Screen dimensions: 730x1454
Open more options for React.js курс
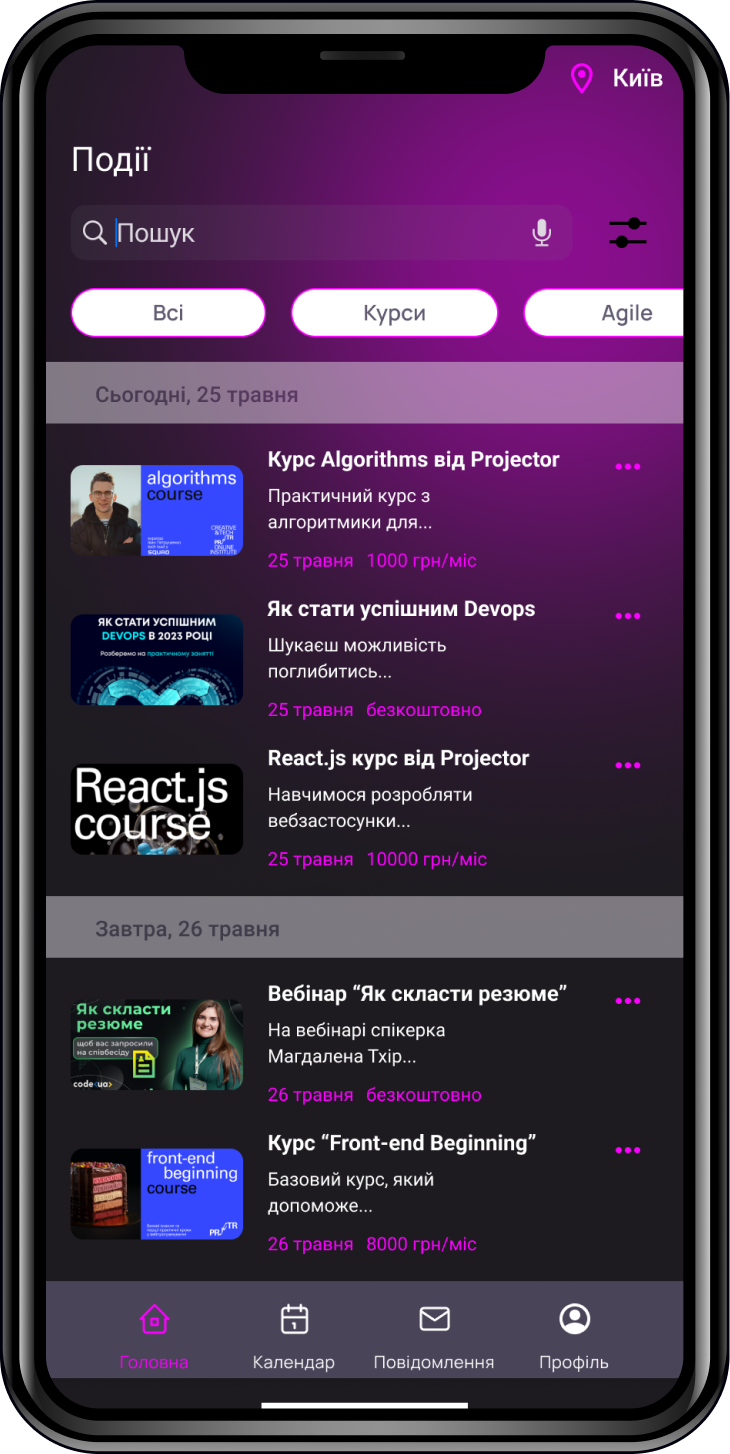(628, 765)
